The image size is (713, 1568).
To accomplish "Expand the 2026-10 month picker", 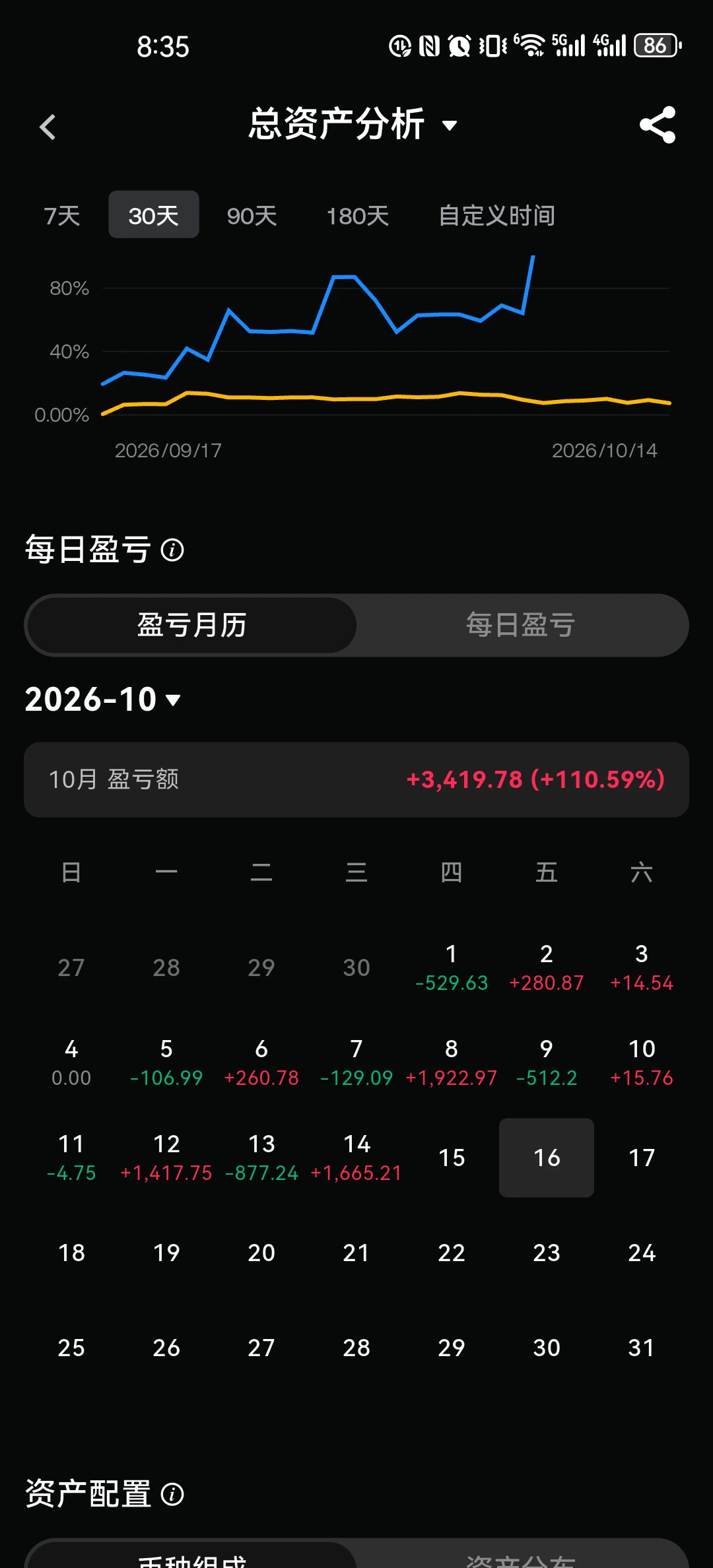I will [103, 700].
